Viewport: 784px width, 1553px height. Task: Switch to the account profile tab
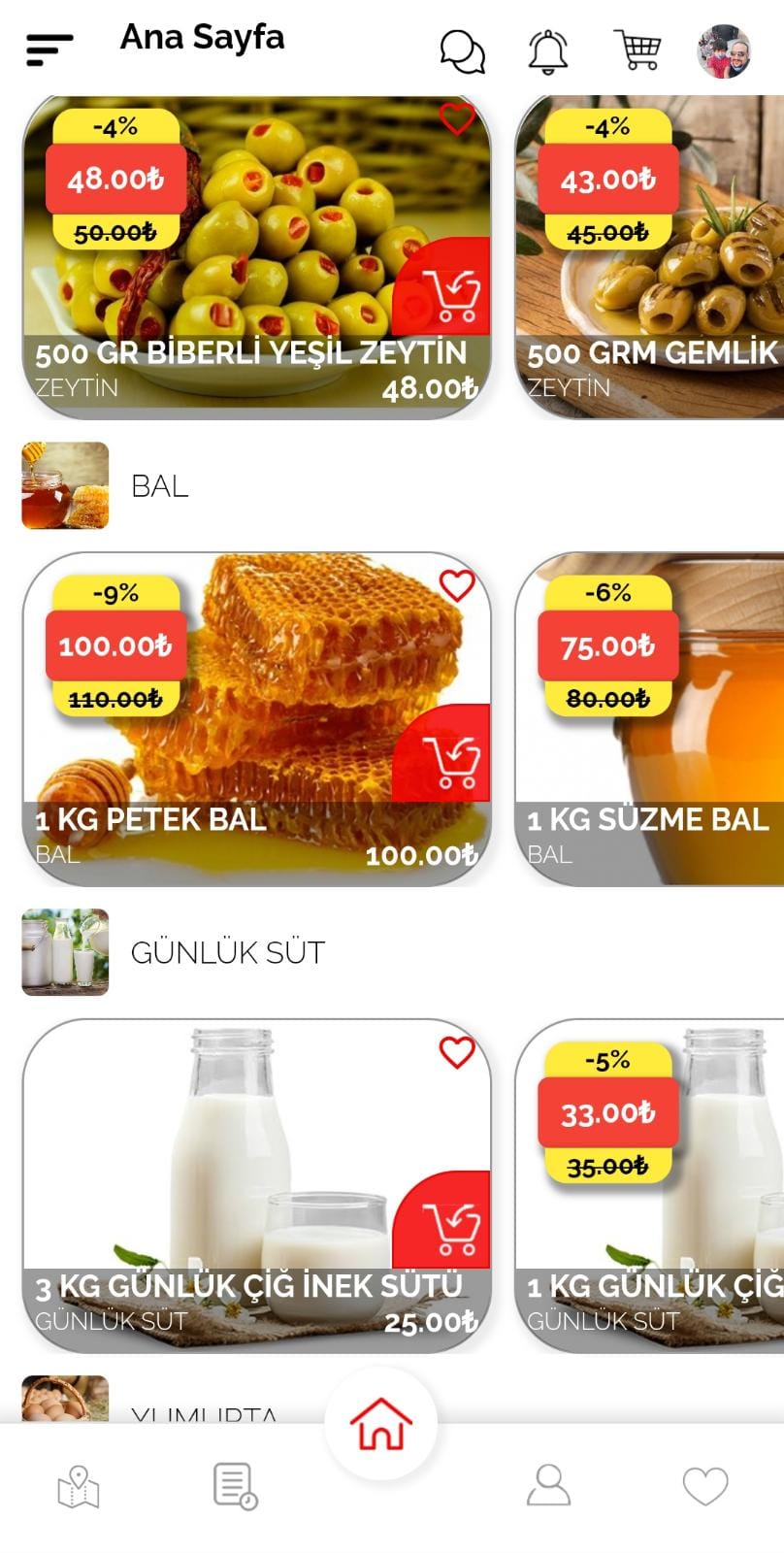548,1486
